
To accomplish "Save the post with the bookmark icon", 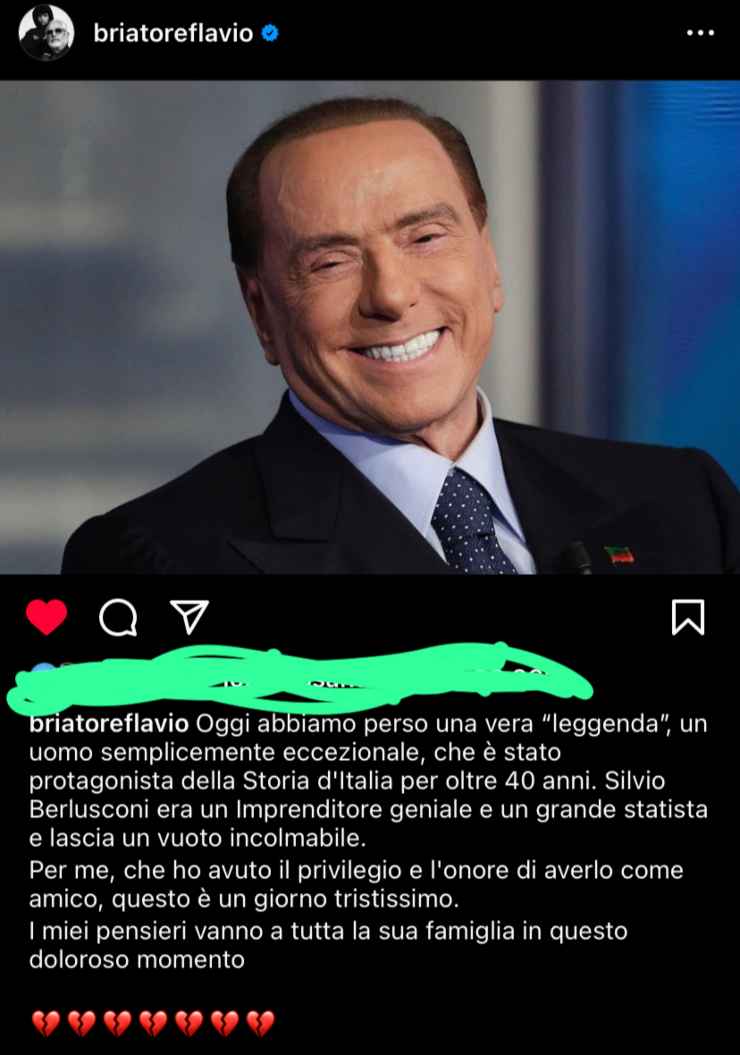I will point(688,617).
